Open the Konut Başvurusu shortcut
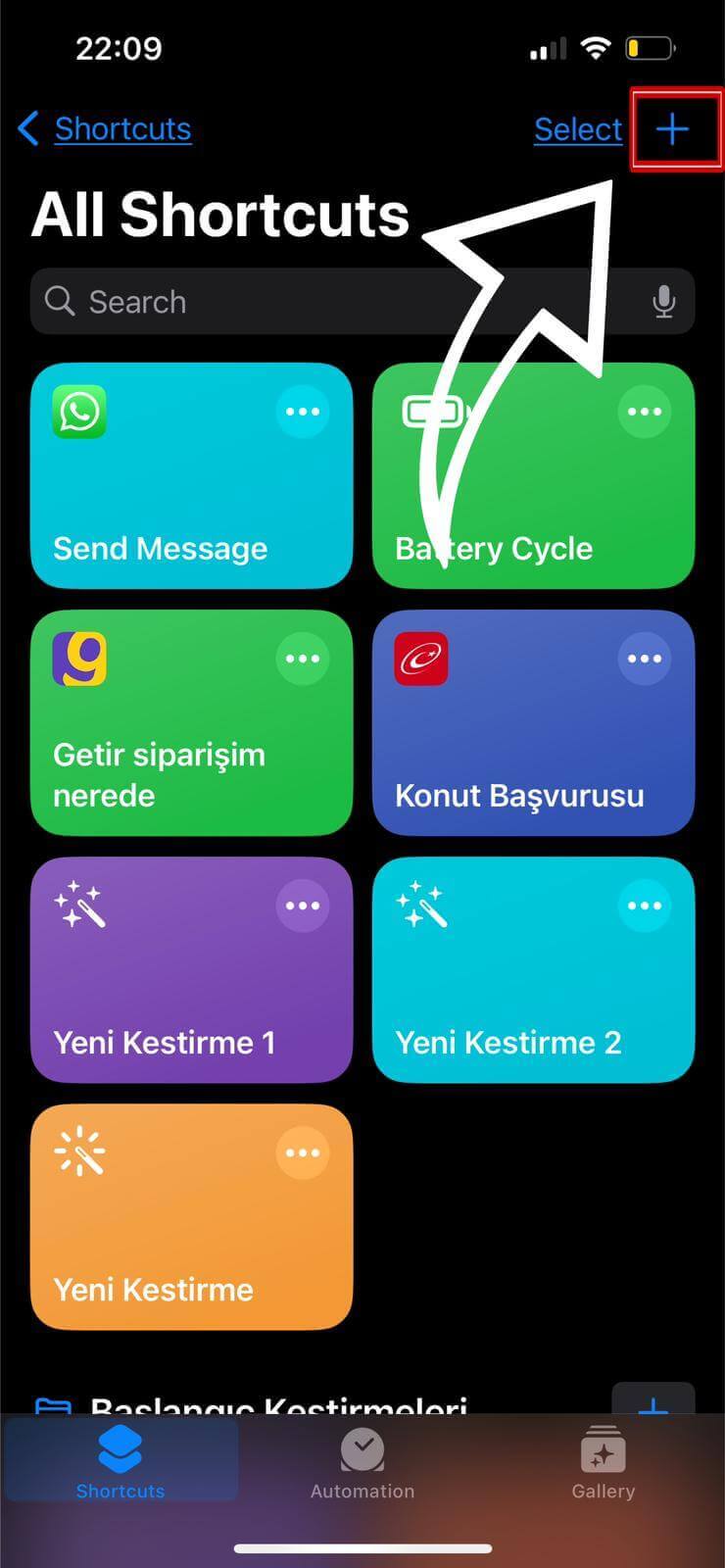Viewport: 725px width, 1568px height. [x=534, y=723]
